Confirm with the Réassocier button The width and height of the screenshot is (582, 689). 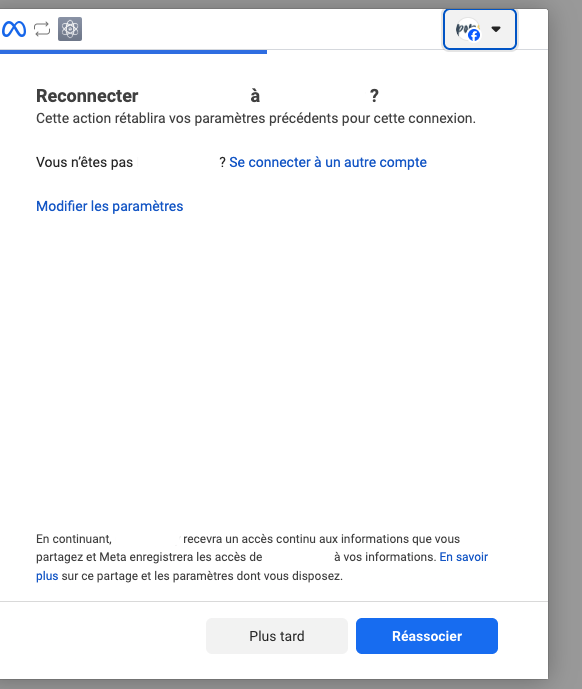point(427,636)
